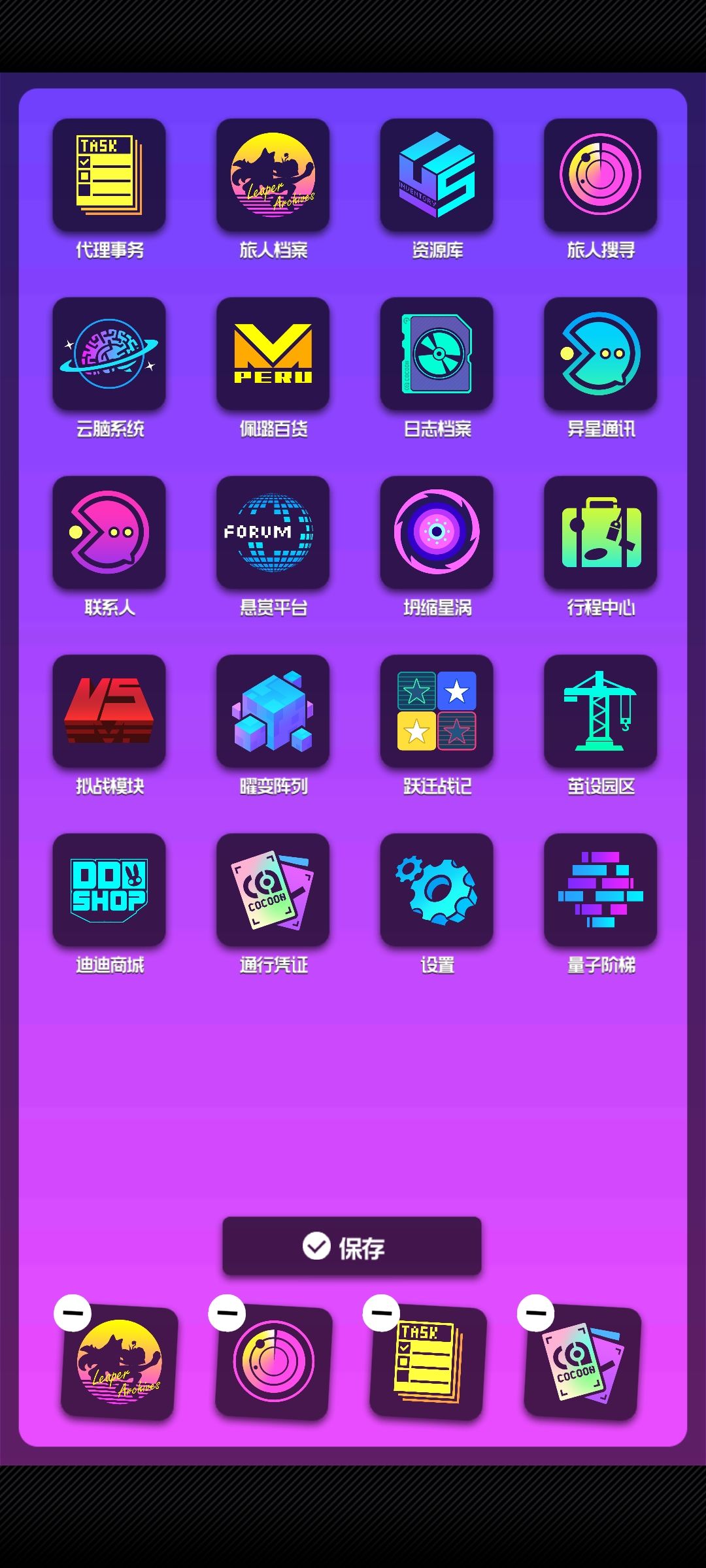The height and width of the screenshot is (1568, 706).
Task: Open the 佩璐百货 PERU store
Action: coord(273,354)
